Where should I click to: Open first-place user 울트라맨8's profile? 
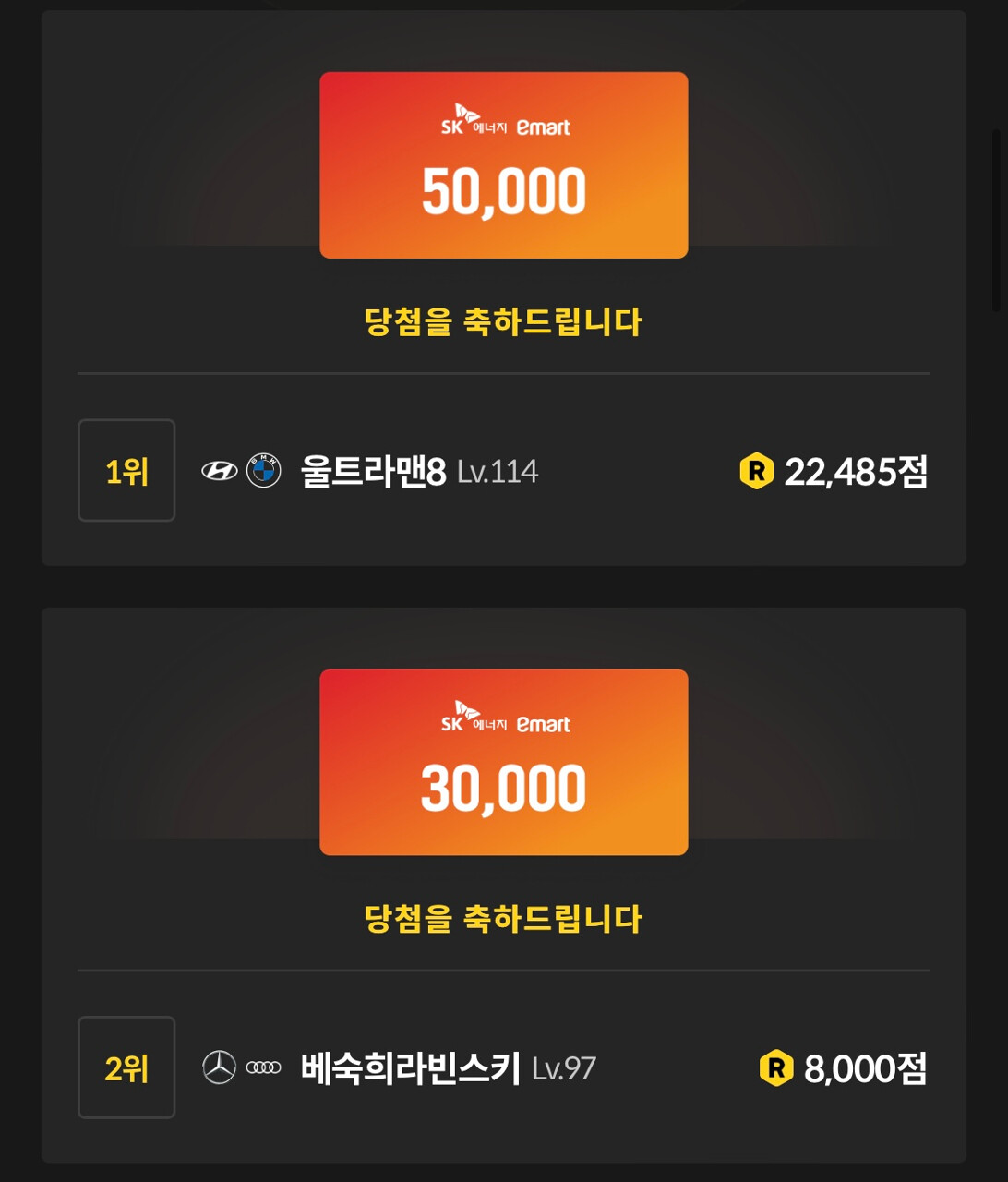click(373, 472)
